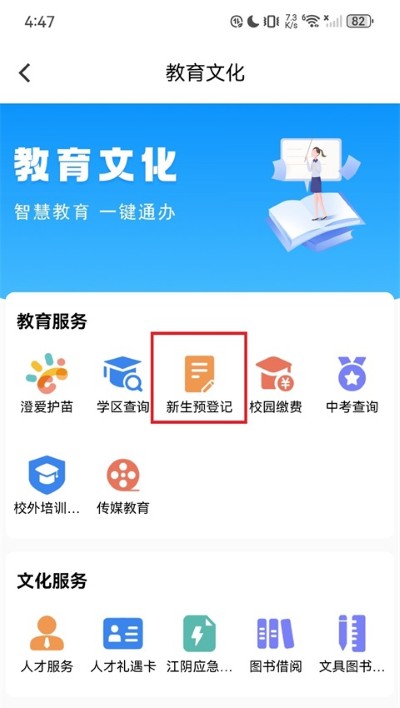Open 图书借阅 book borrowing
Image resolution: width=400 pixels, height=708 pixels.
click(275, 644)
